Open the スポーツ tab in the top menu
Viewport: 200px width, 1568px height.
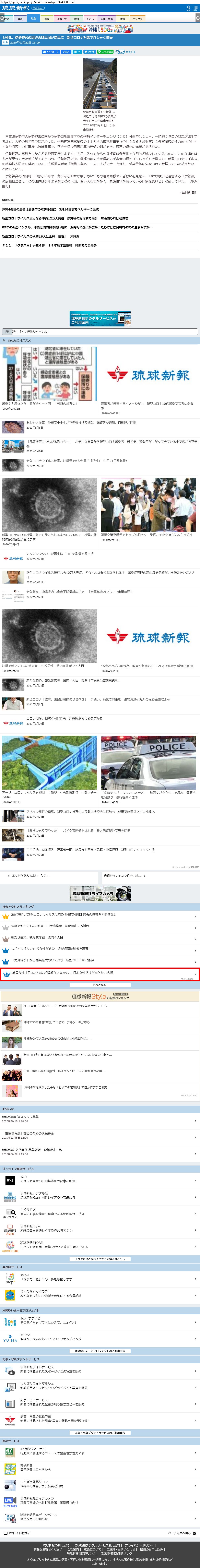(x=62, y=19)
